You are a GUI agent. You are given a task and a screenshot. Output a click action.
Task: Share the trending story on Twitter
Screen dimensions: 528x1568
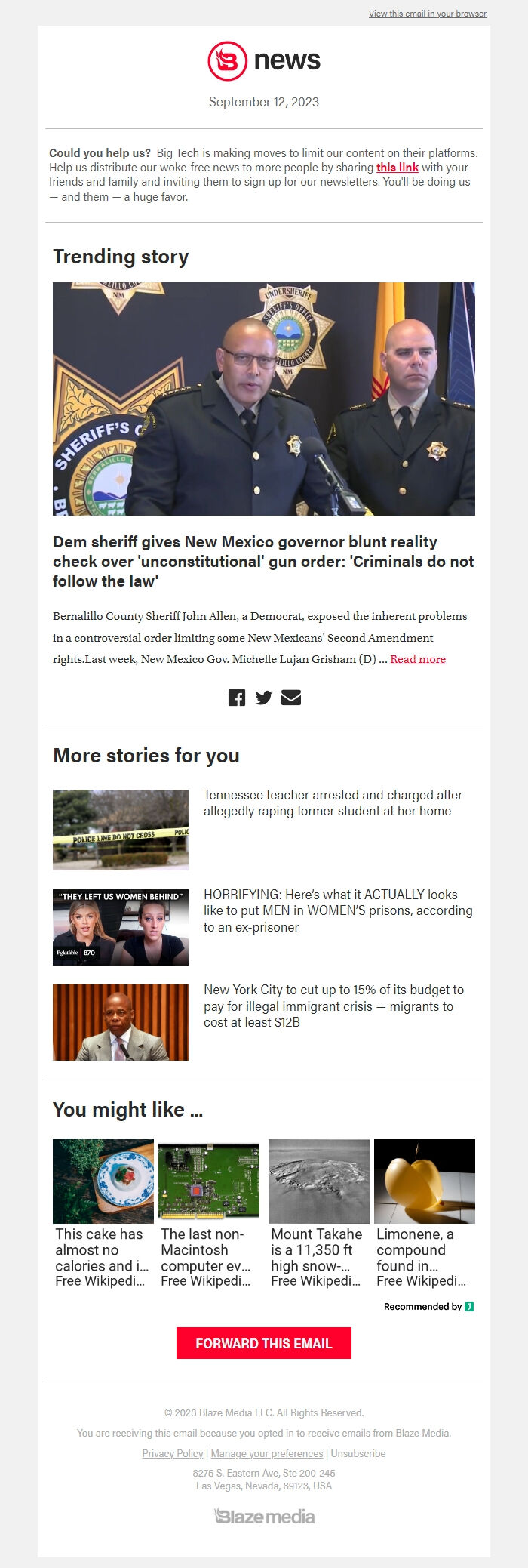click(263, 698)
